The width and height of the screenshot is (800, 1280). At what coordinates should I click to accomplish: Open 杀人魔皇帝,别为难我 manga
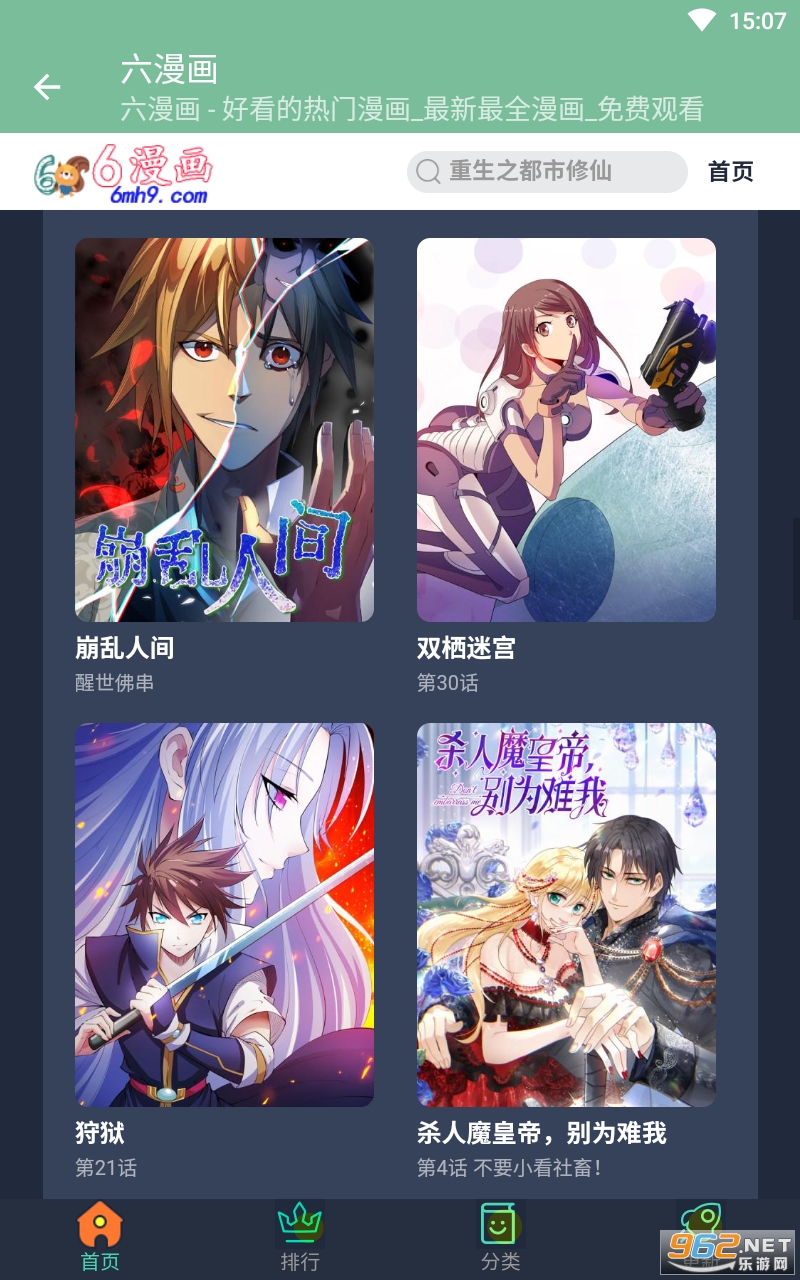(x=566, y=914)
